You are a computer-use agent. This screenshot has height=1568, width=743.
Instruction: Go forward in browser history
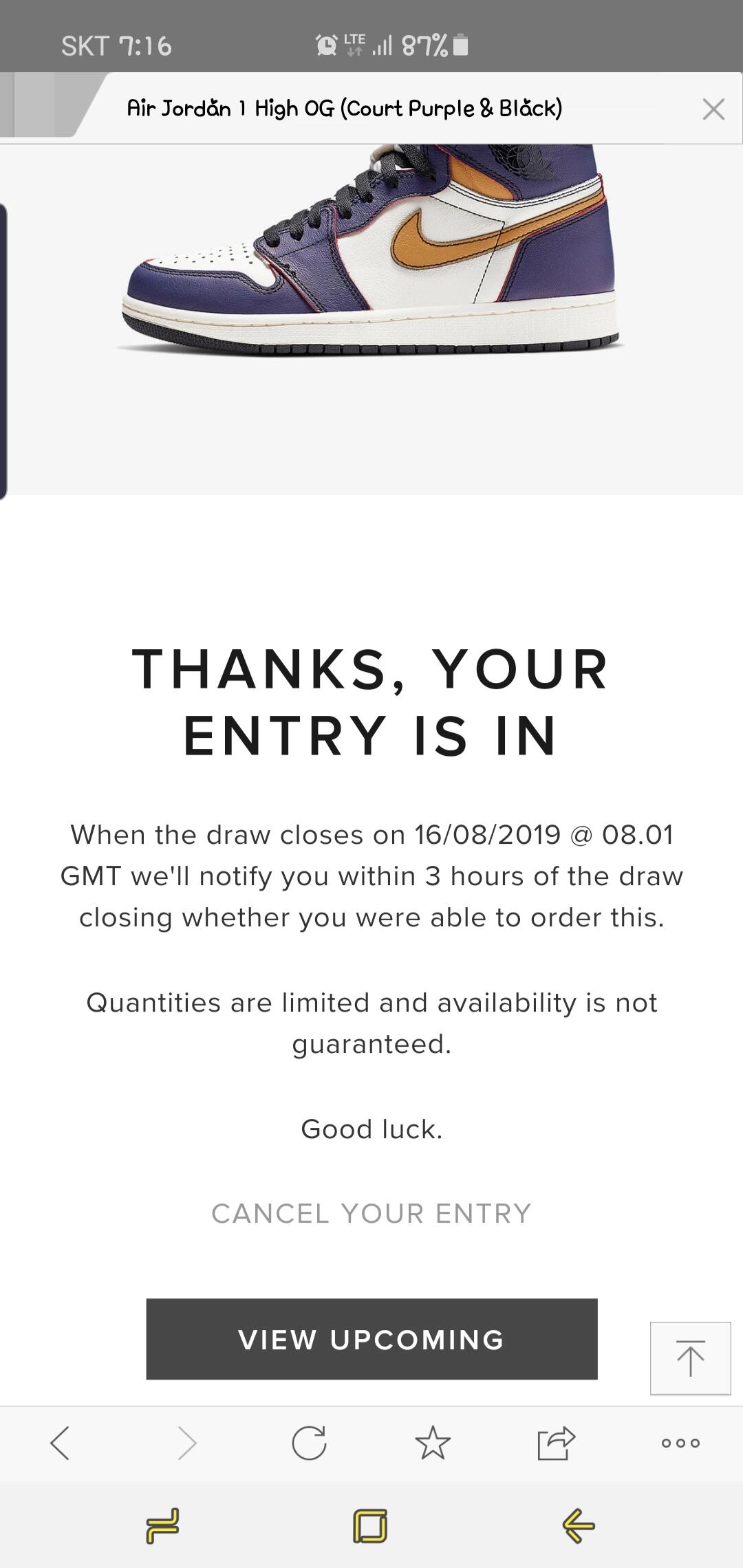pos(186,1442)
